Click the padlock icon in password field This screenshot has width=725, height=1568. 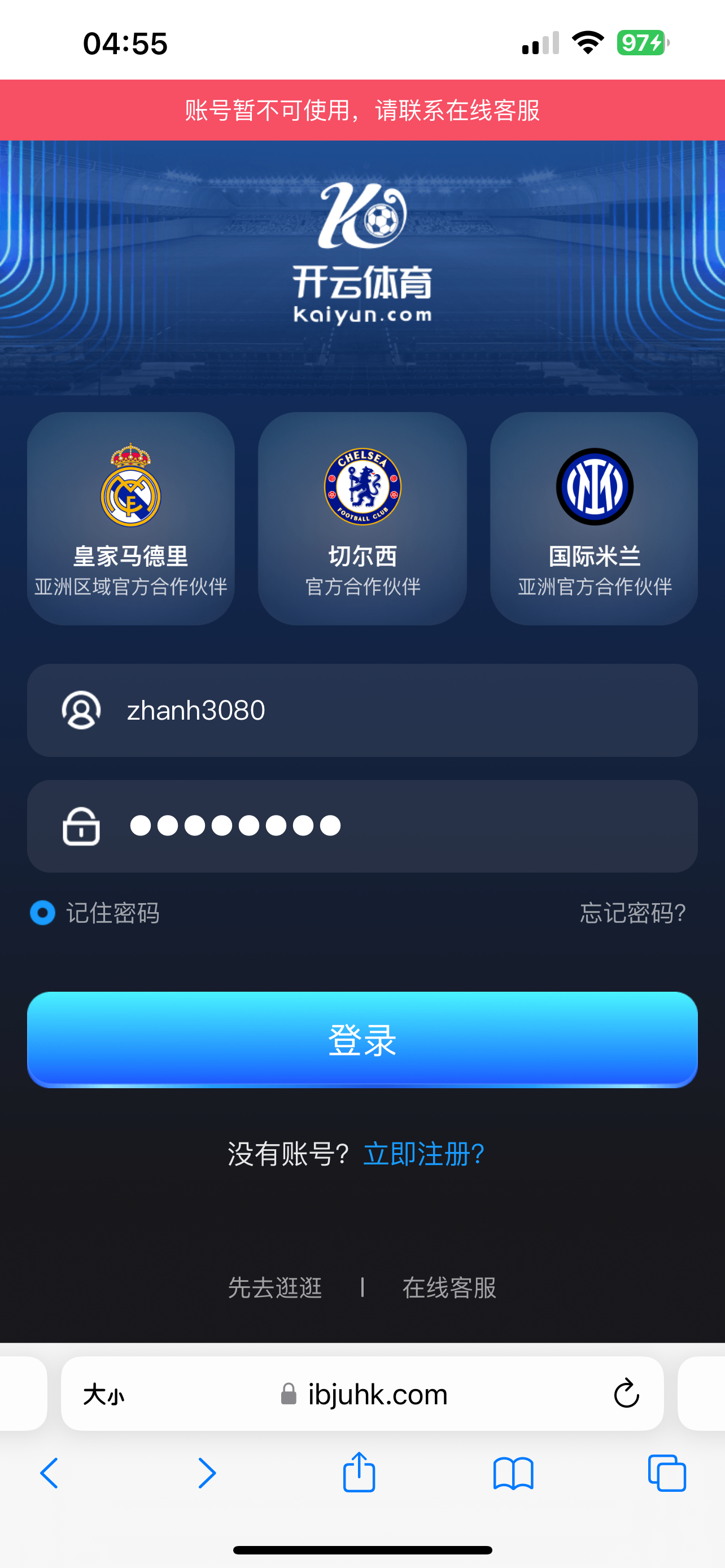pyautogui.click(x=82, y=826)
